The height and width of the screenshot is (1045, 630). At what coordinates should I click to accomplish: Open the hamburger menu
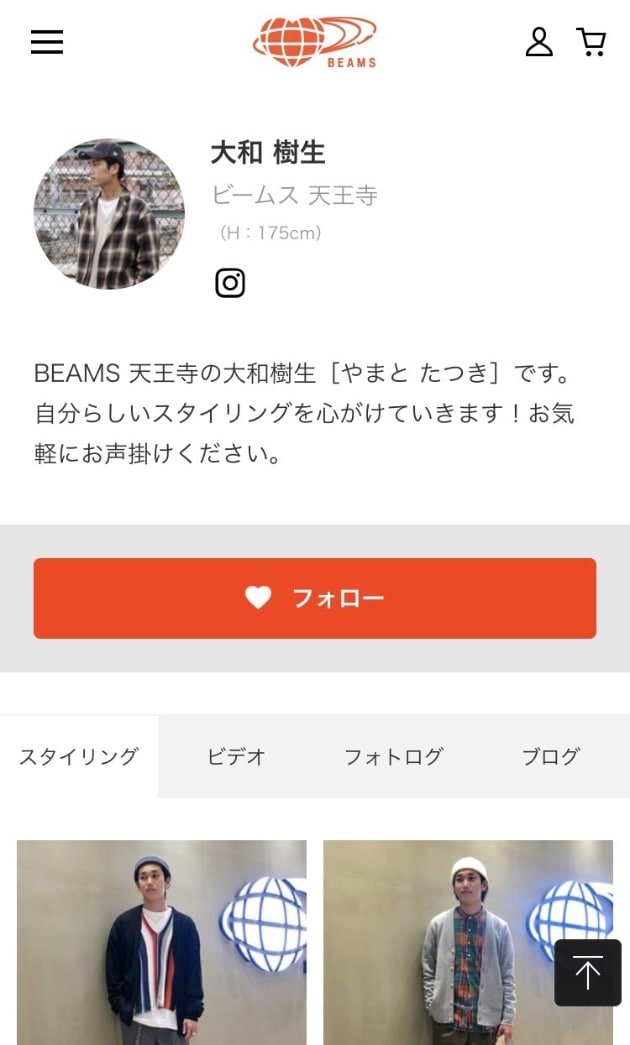tap(47, 42)
